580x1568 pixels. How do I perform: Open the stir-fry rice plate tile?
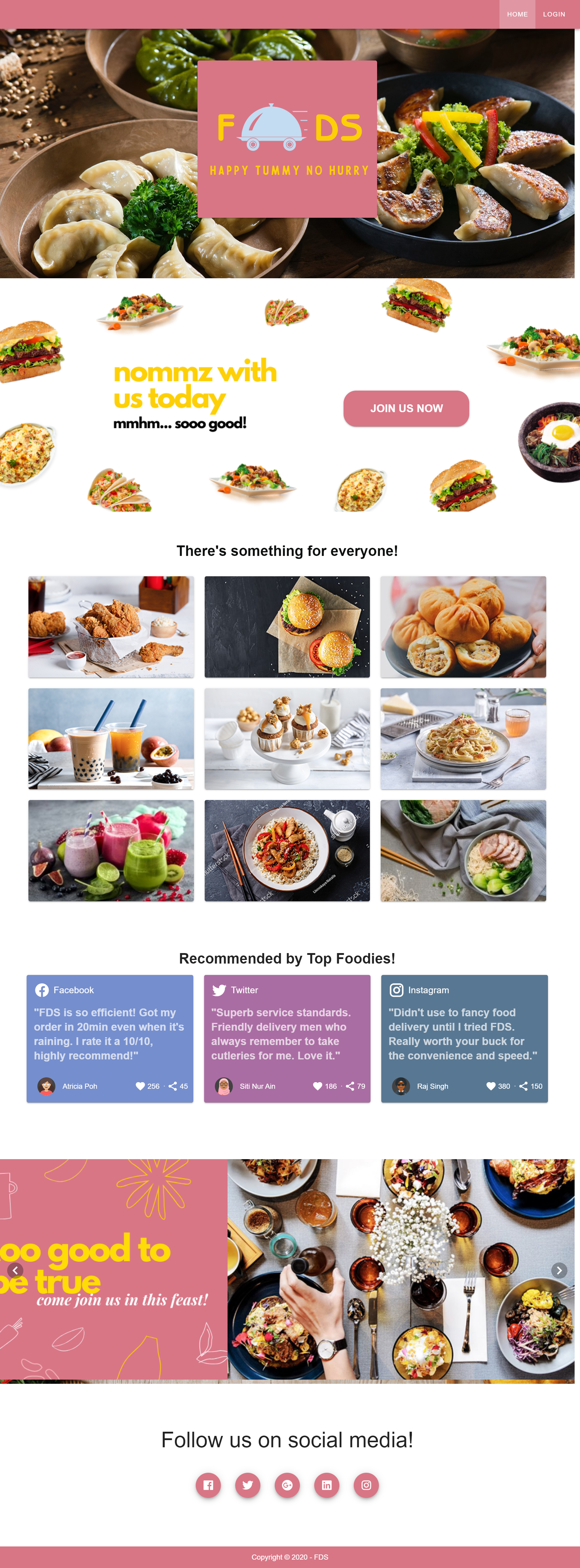287,850
